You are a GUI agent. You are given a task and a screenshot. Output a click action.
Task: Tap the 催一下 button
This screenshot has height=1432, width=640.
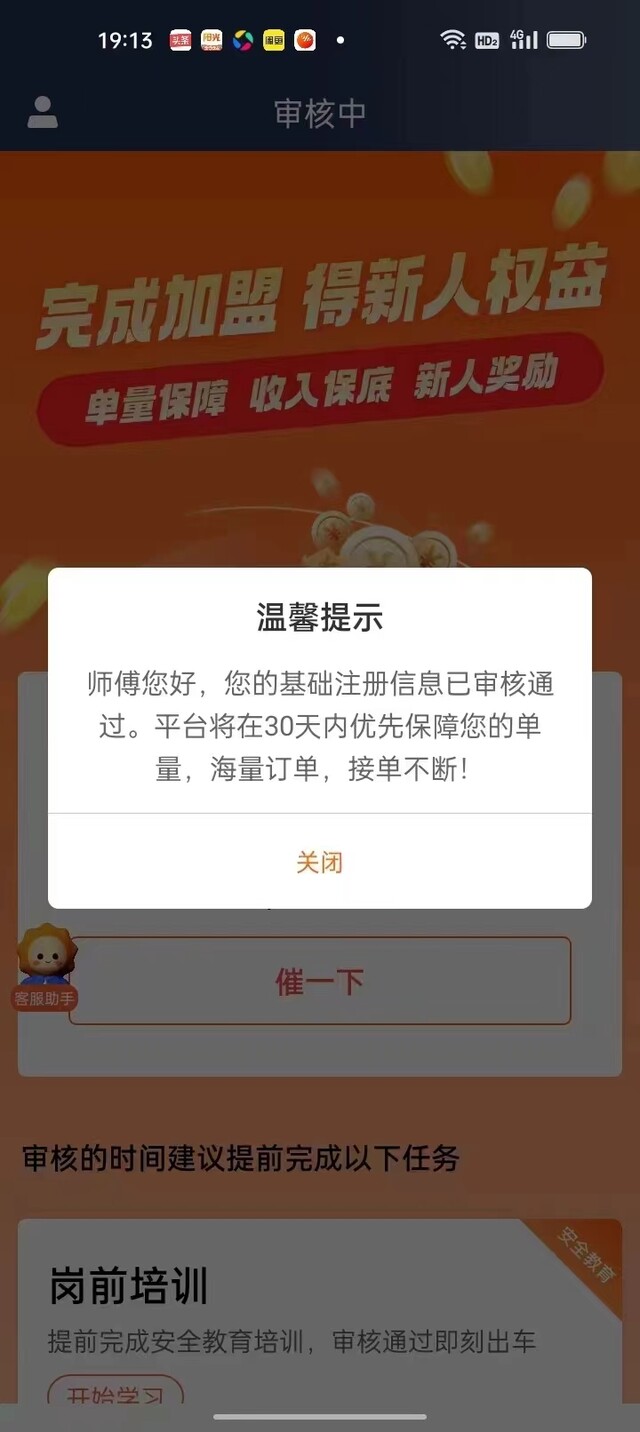click(x=320, y=981)
